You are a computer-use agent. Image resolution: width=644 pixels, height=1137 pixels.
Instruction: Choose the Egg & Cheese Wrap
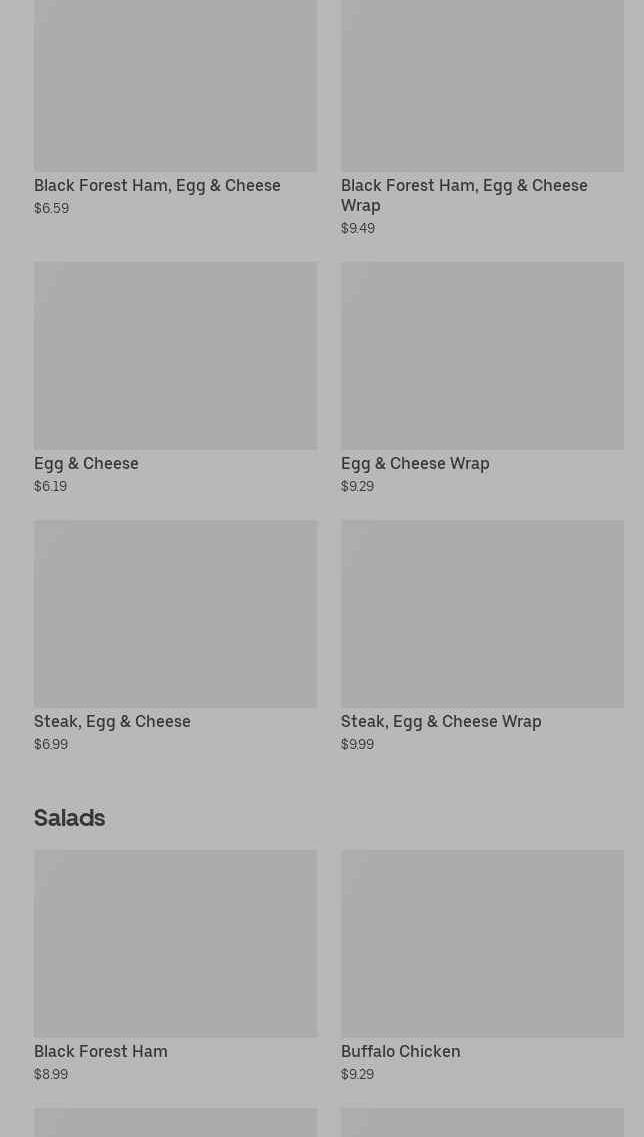[482, 378]
